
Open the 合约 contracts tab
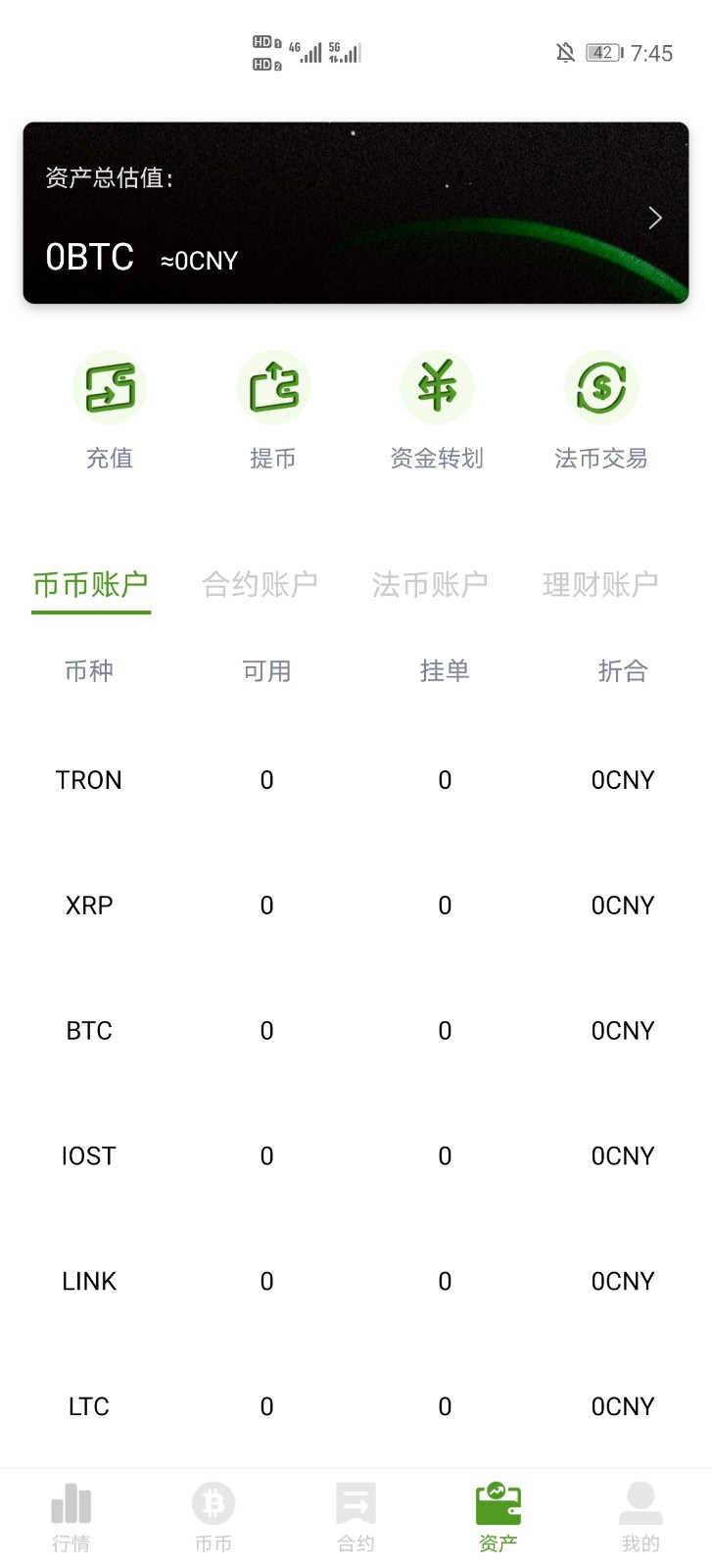click(356, 1517)
